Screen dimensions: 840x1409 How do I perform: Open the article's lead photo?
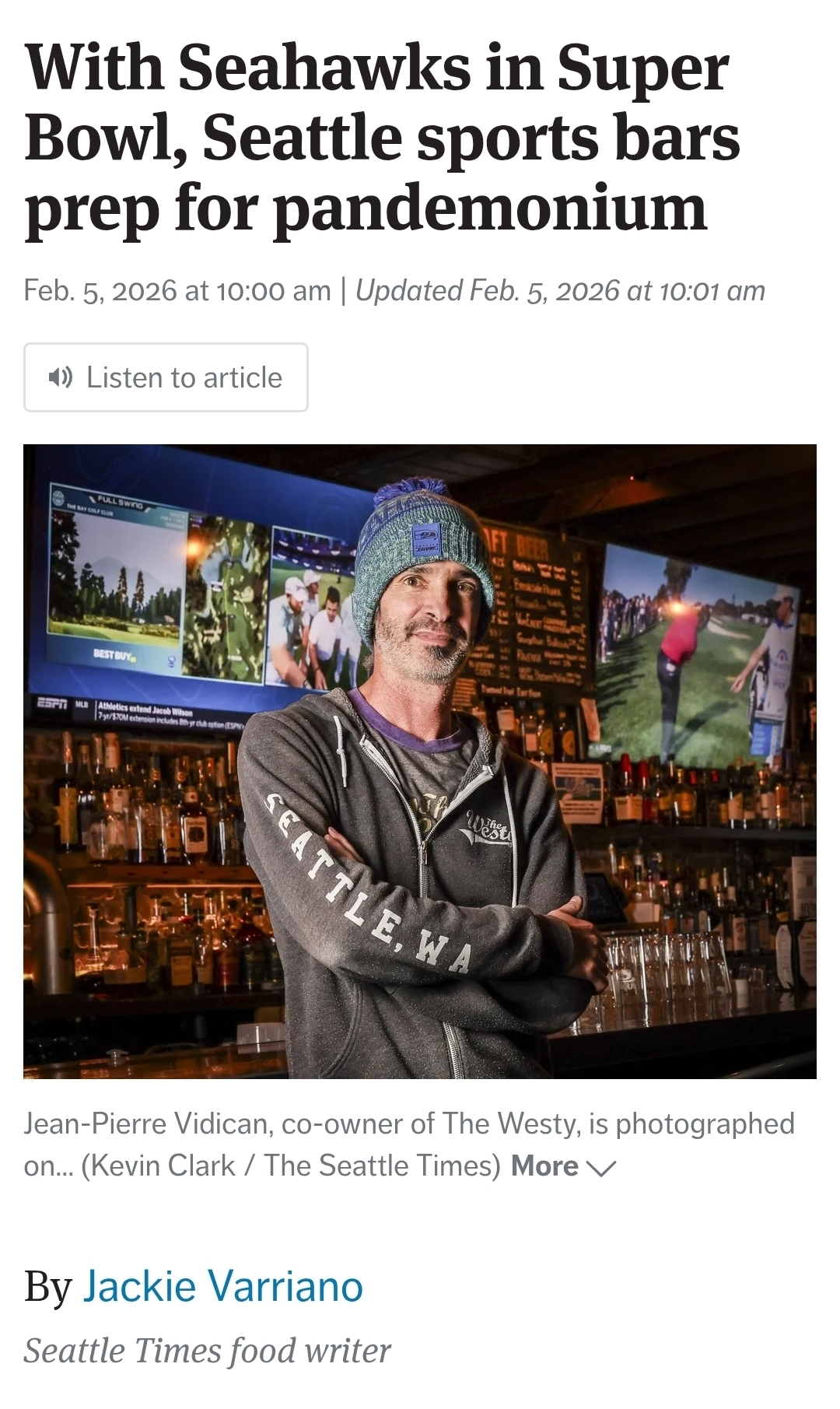(420, 761)
